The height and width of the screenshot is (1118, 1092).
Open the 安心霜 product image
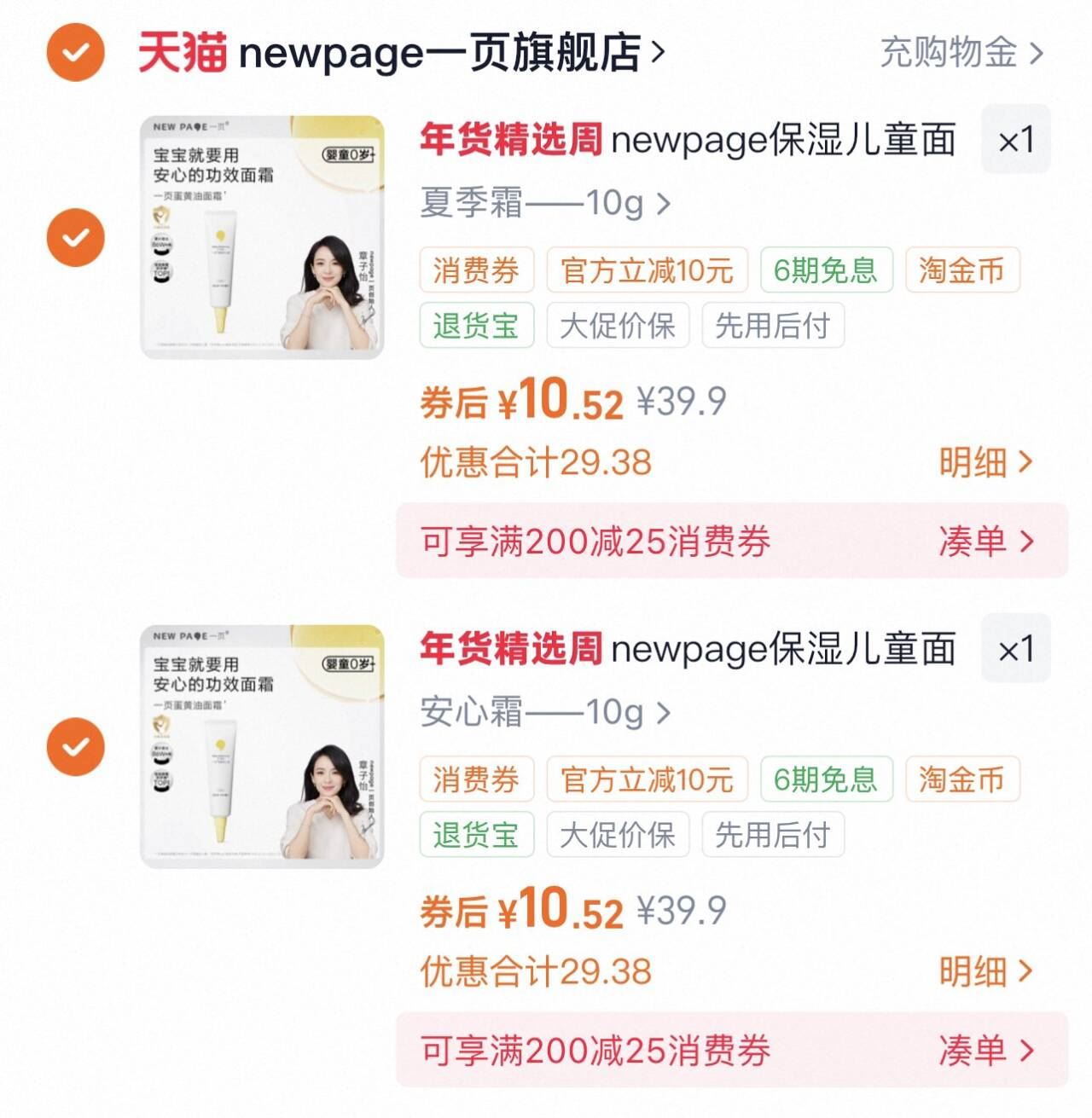tap(262, 746)
